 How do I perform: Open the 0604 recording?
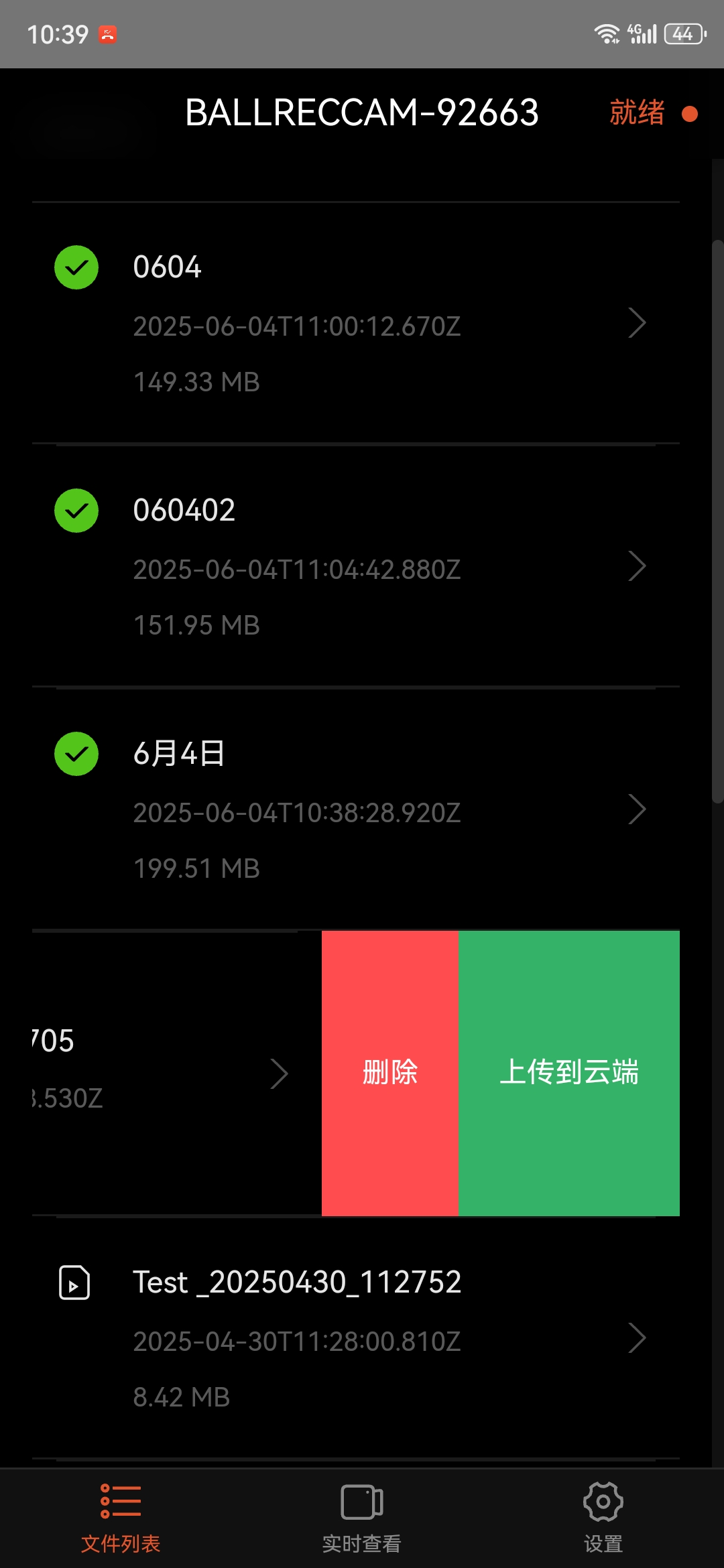[355, 323]
